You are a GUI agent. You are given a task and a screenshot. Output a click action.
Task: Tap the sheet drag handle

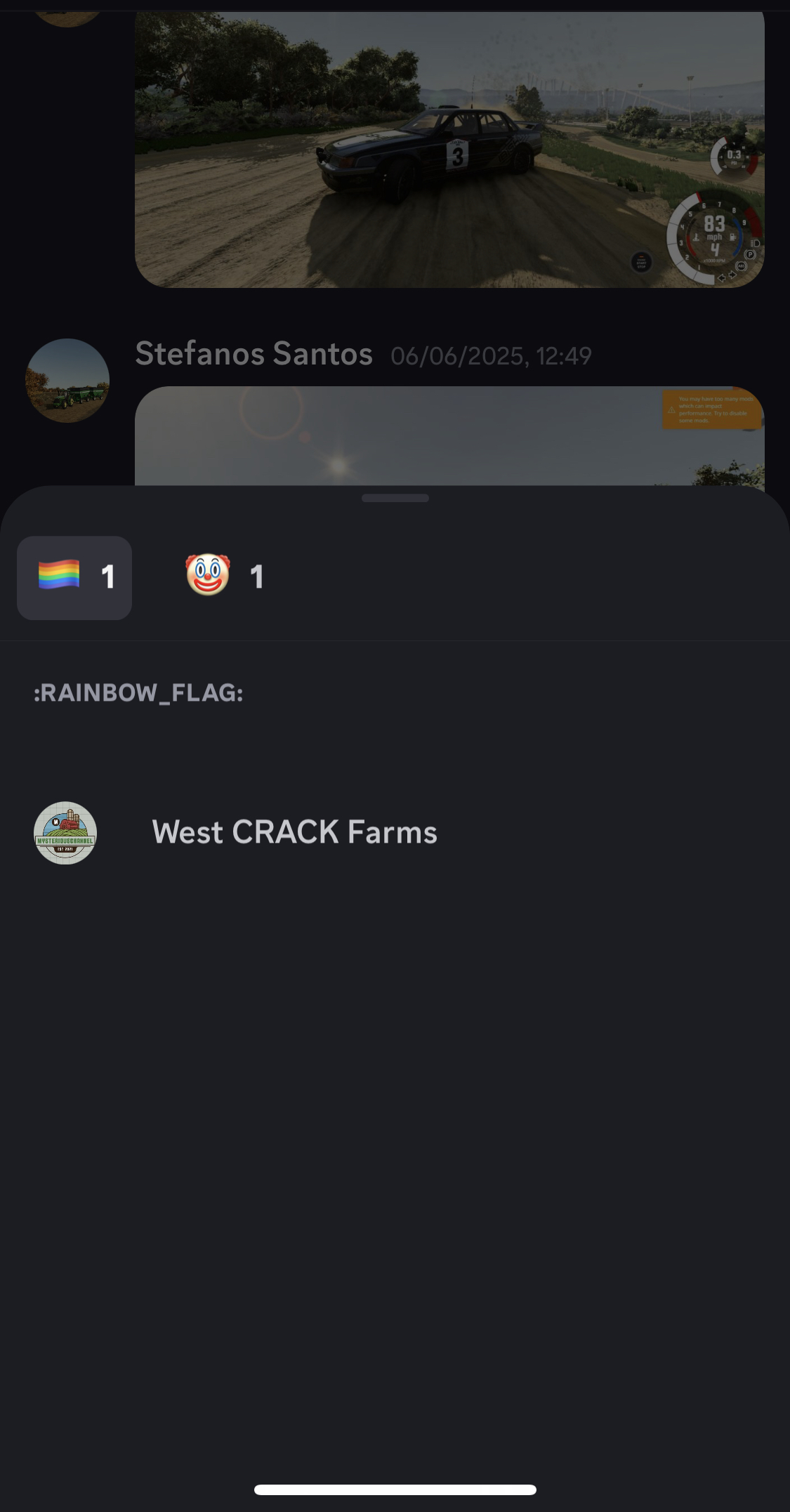point(395,498)
